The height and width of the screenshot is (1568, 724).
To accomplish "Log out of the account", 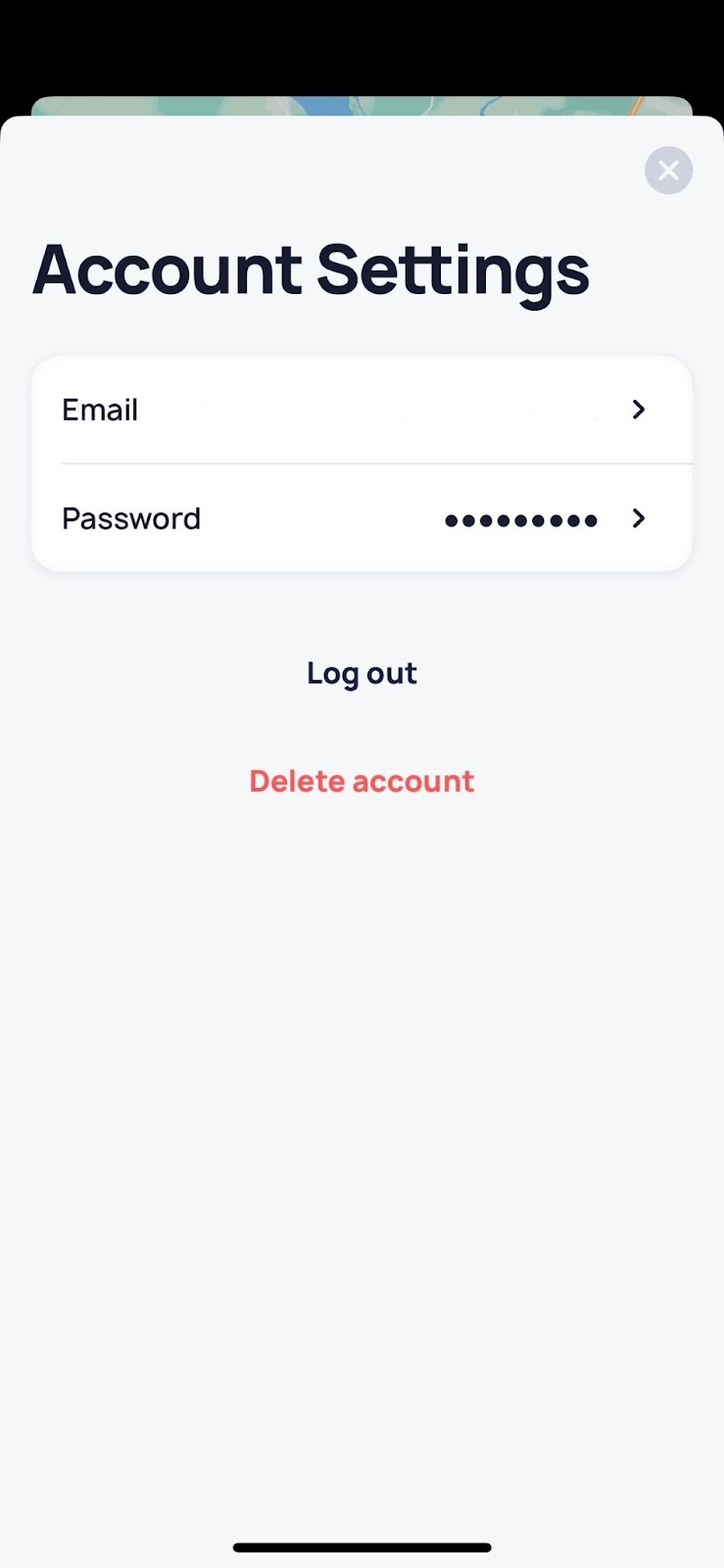I will click(x=362, y=673).
